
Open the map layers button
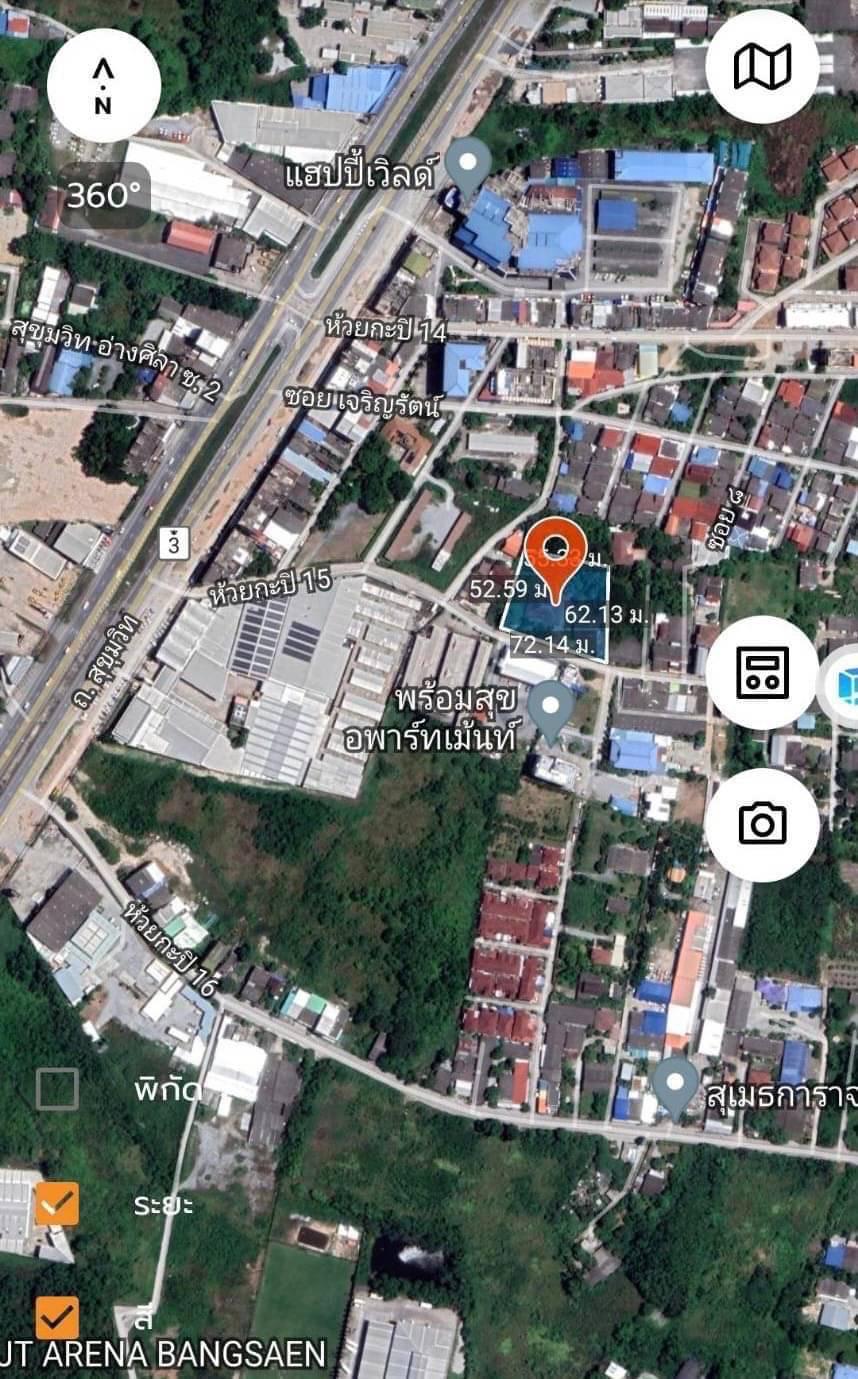[762, 67]
